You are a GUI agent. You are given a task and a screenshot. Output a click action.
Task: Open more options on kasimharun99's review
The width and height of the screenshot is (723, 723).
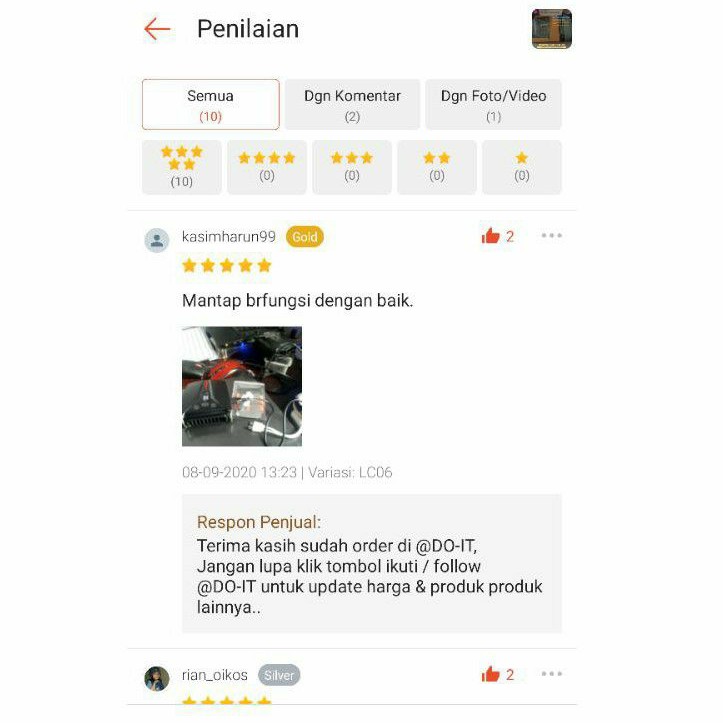(551, 236)
